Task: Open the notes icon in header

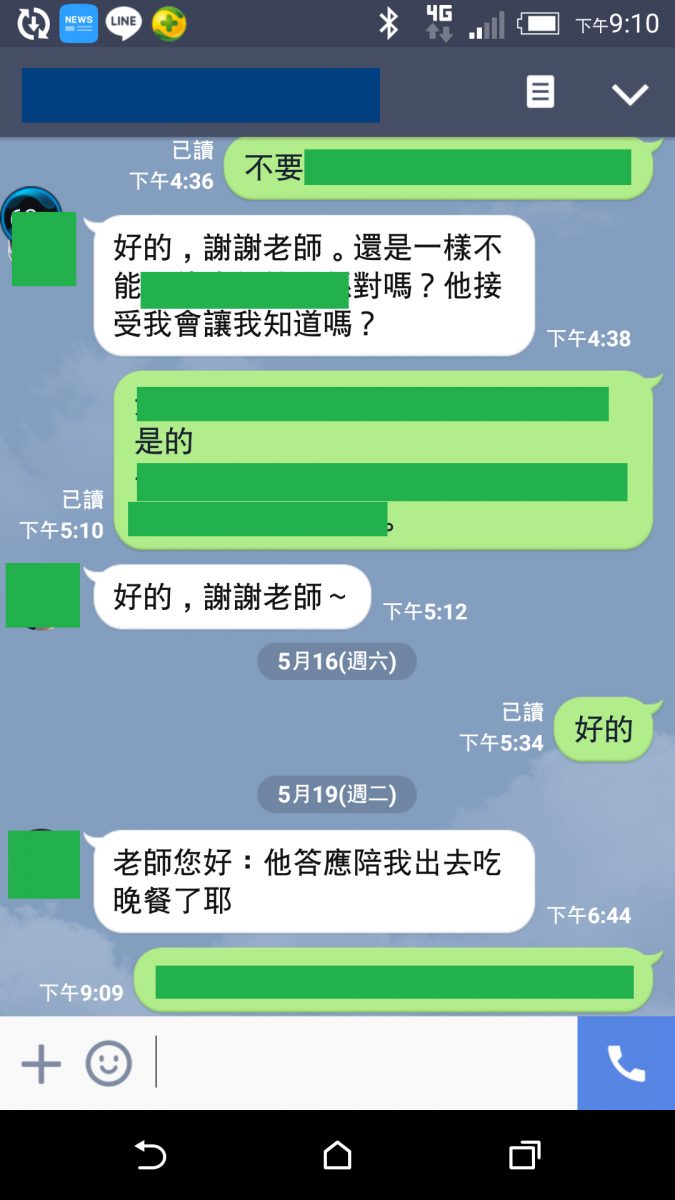Action: coord(540,92)
